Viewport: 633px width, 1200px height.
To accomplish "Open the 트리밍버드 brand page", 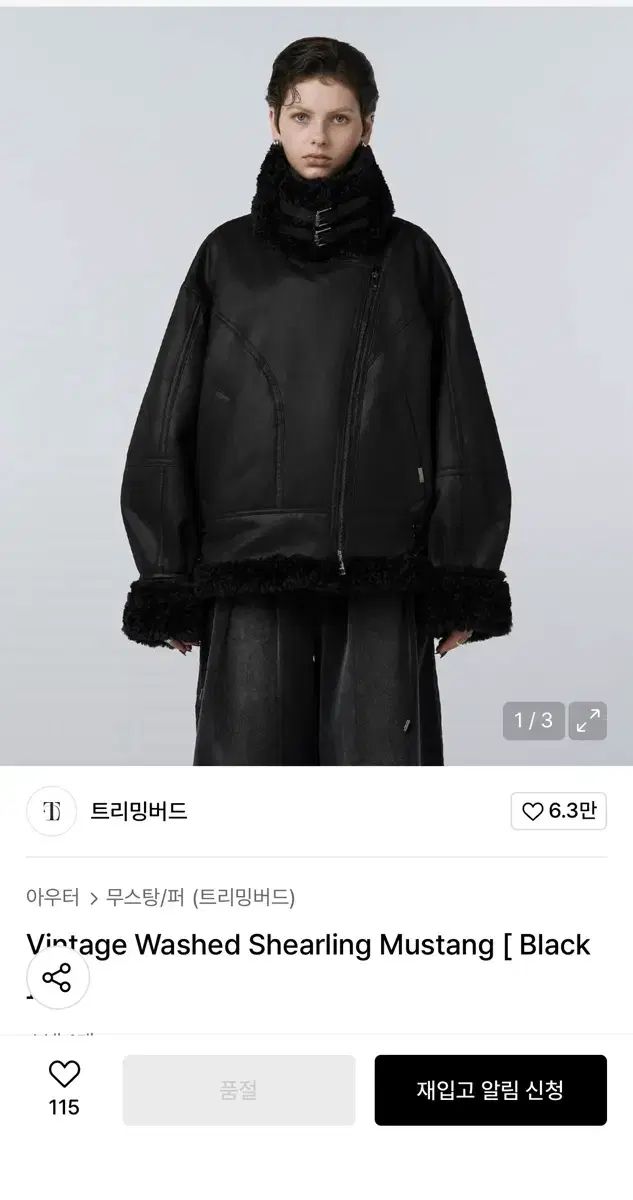I will coord(138,811).
